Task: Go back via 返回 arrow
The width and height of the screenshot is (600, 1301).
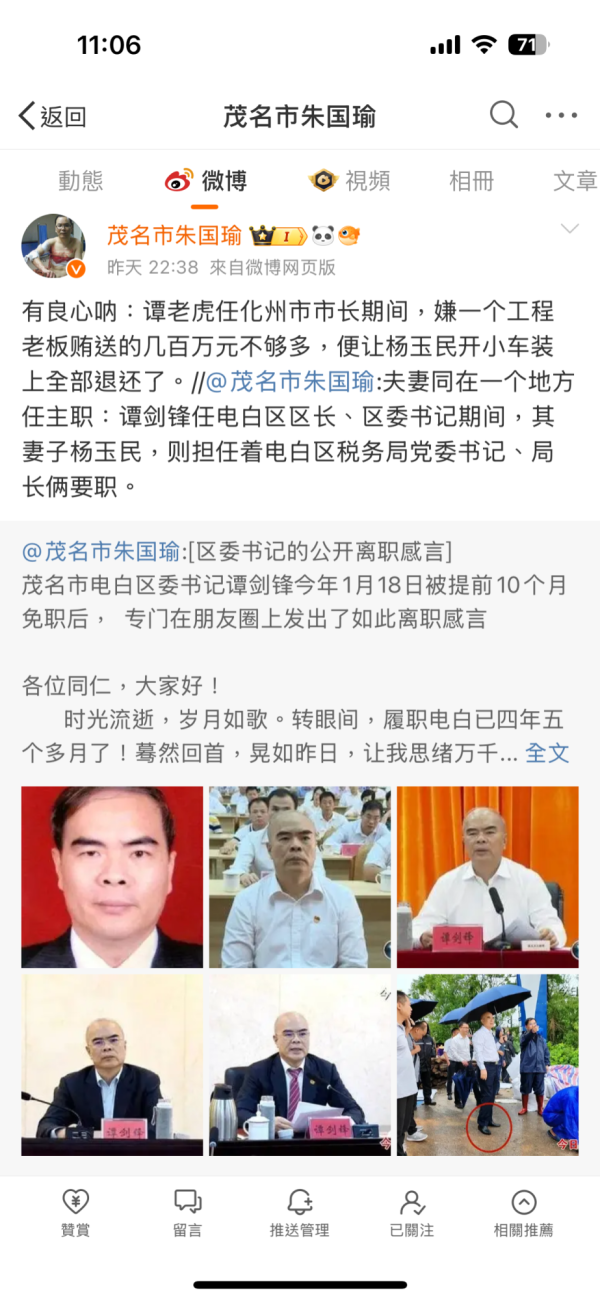Action: (x=52, y=116)
